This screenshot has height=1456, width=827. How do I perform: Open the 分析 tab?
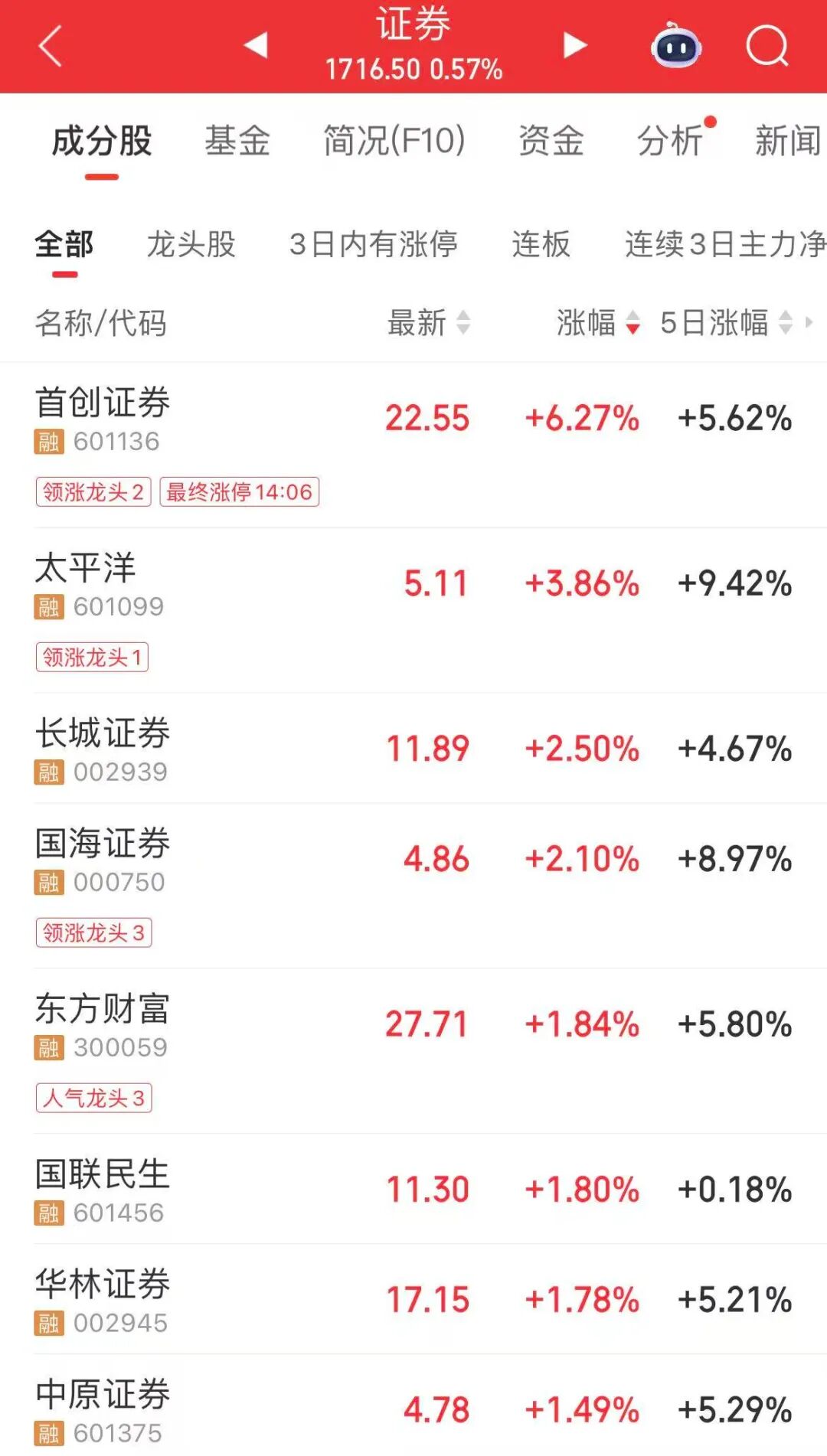[670, 142]
